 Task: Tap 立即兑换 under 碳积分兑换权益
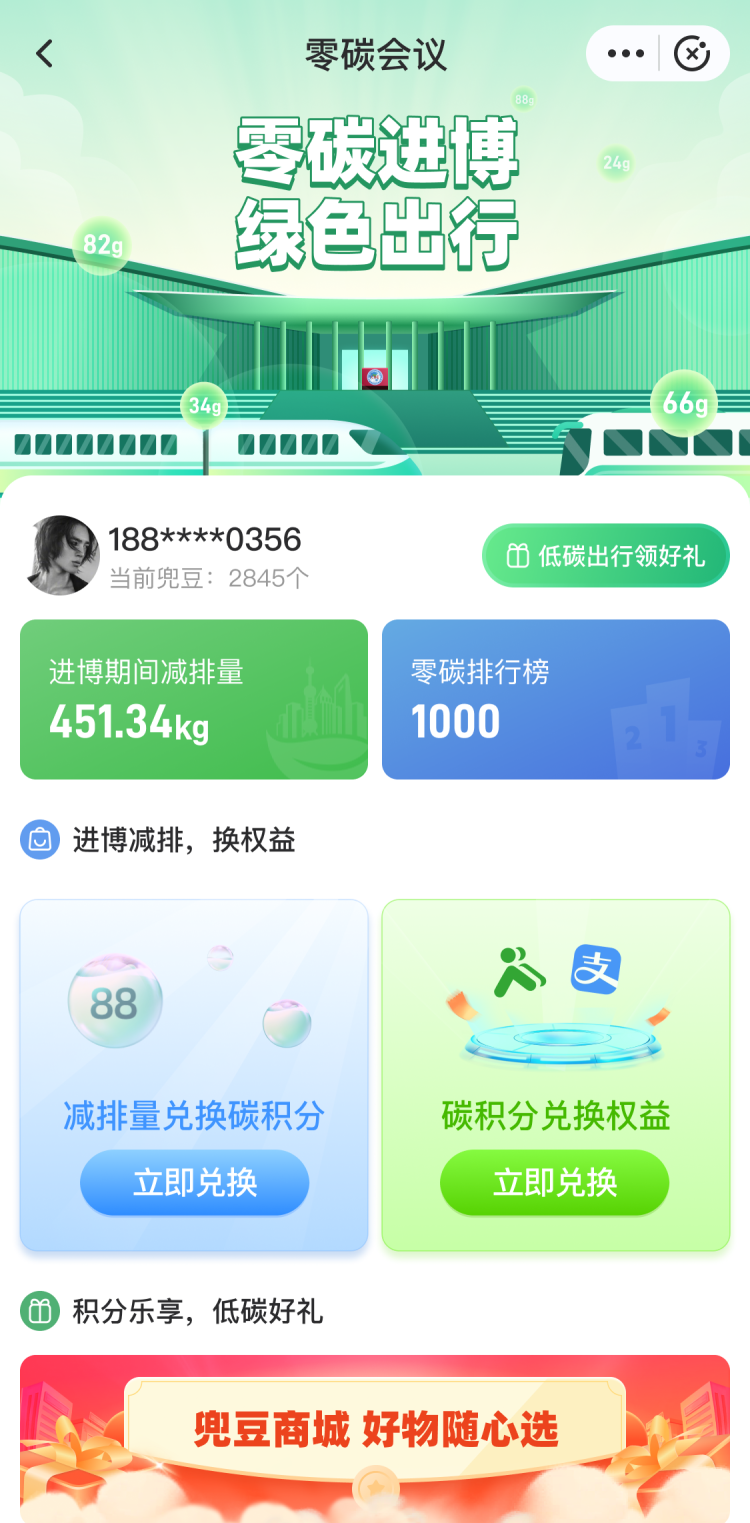tap(554, 1183)
